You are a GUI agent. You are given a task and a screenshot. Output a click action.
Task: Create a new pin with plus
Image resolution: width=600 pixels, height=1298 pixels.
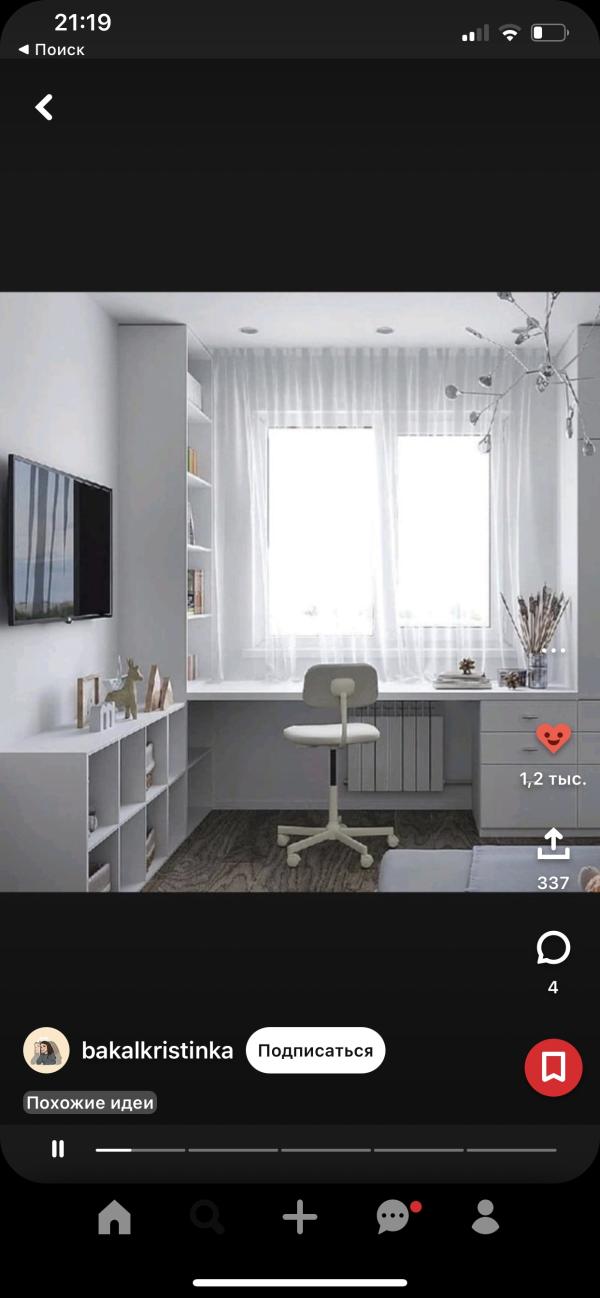(300, 1217)
